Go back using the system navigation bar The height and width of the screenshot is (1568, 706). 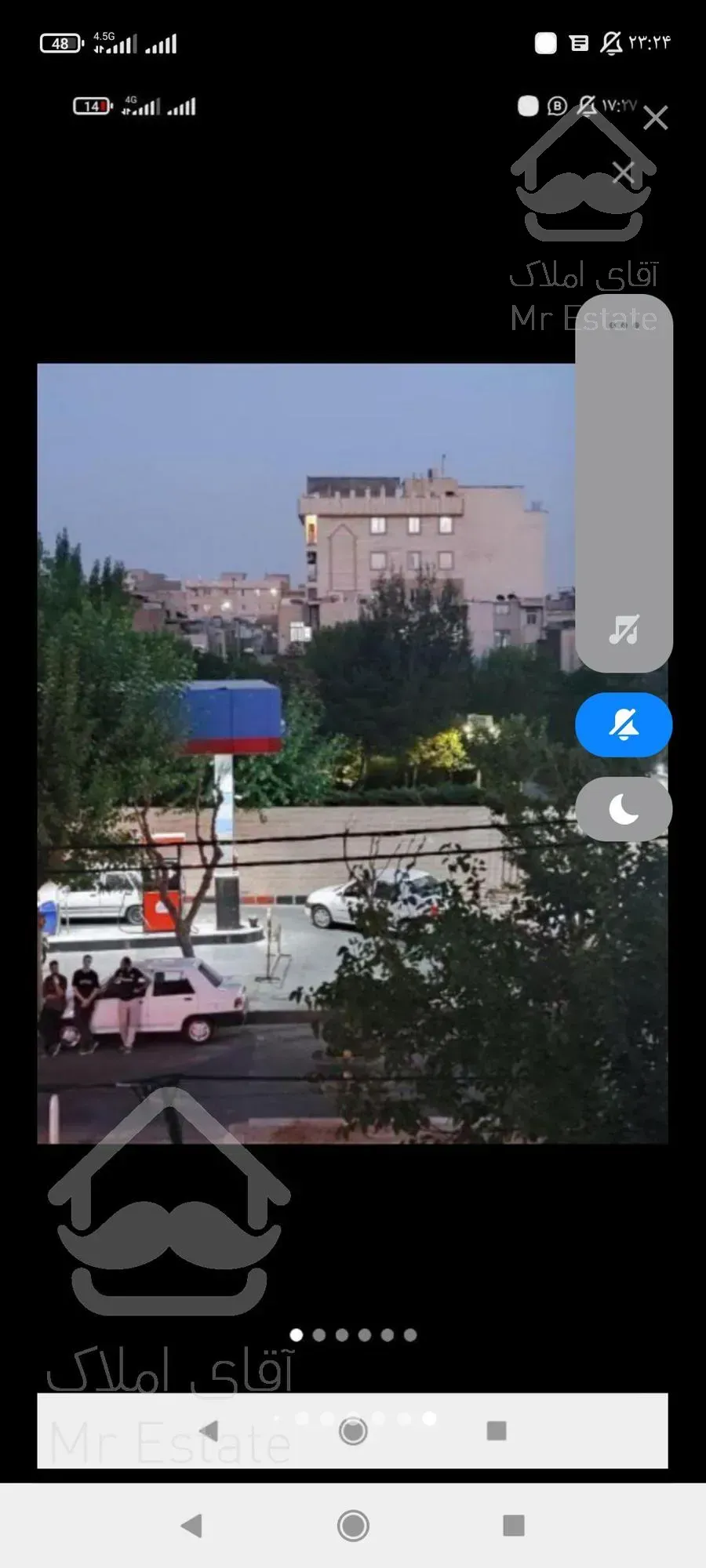192,1526
